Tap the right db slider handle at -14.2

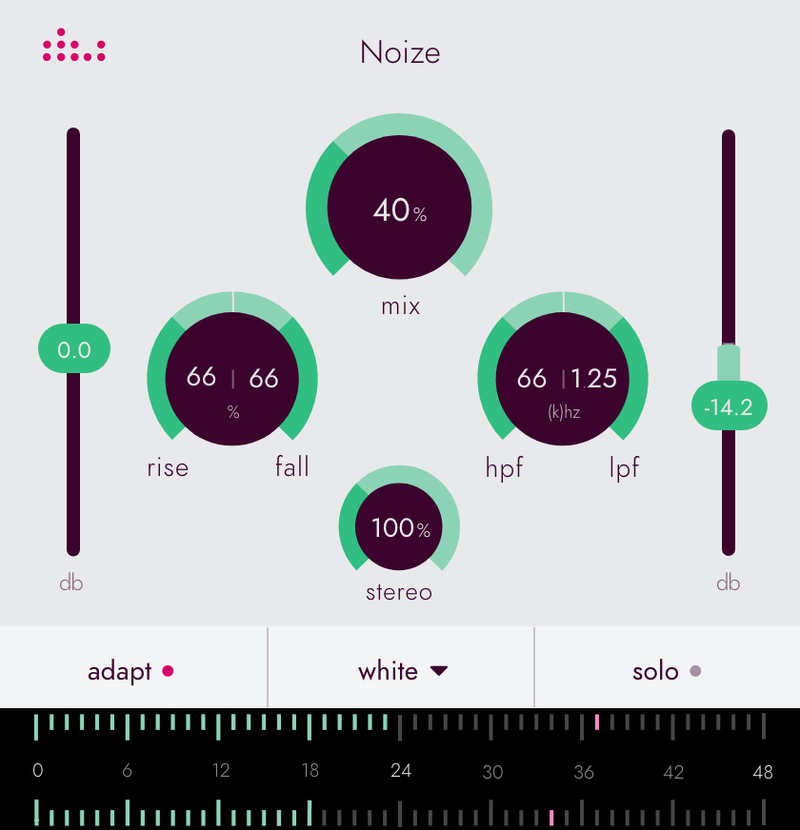[728, 407]
